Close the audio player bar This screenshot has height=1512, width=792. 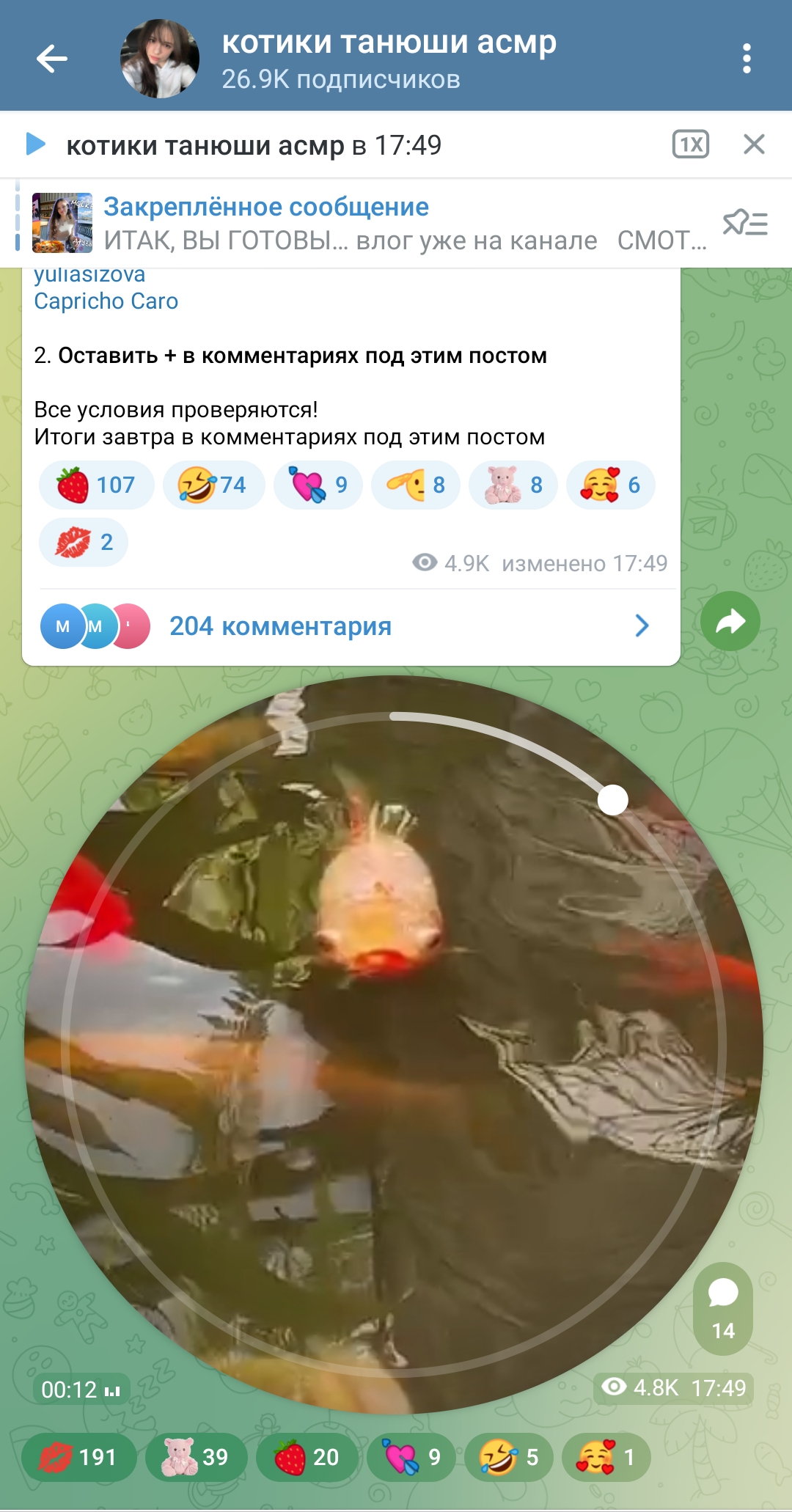(x=754, y=144)
